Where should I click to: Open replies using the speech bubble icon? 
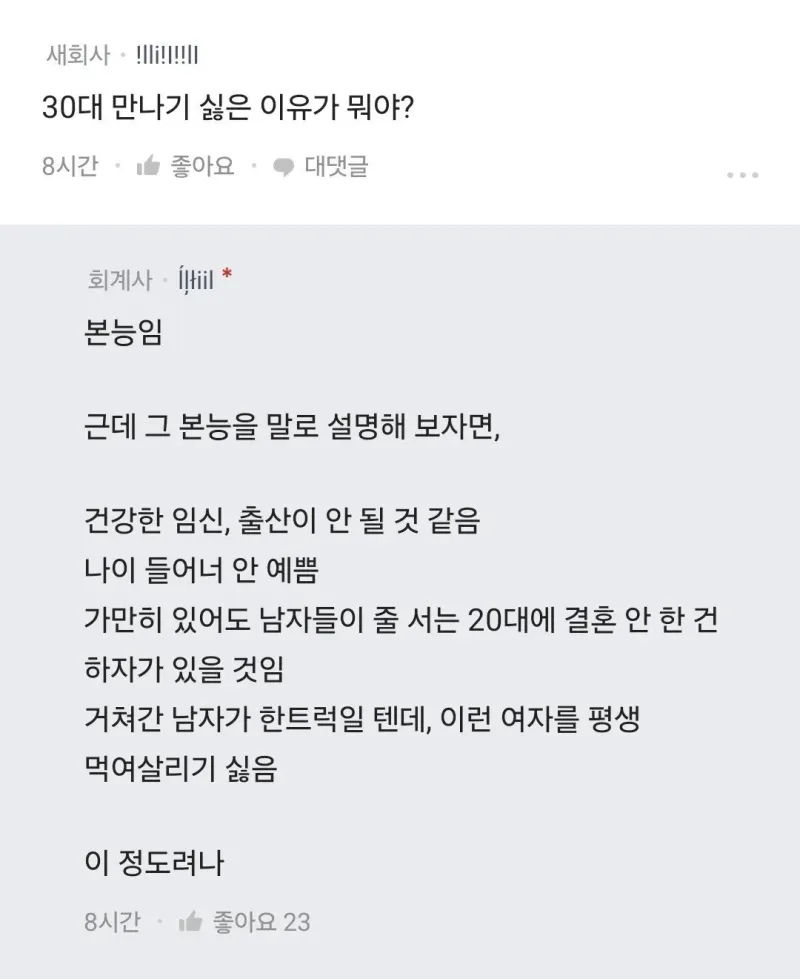[x=285, y=165]
